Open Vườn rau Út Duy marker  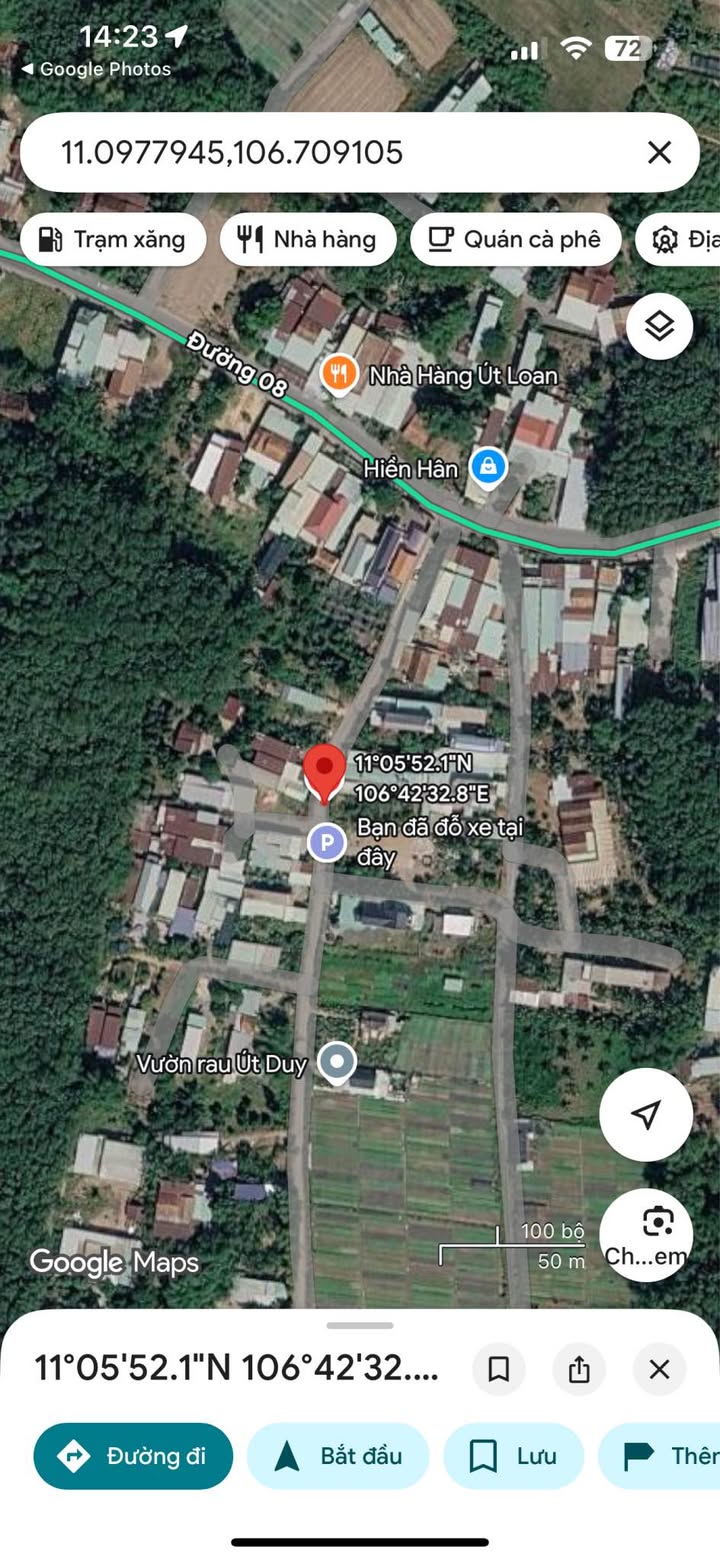[x=337, y=1061]
